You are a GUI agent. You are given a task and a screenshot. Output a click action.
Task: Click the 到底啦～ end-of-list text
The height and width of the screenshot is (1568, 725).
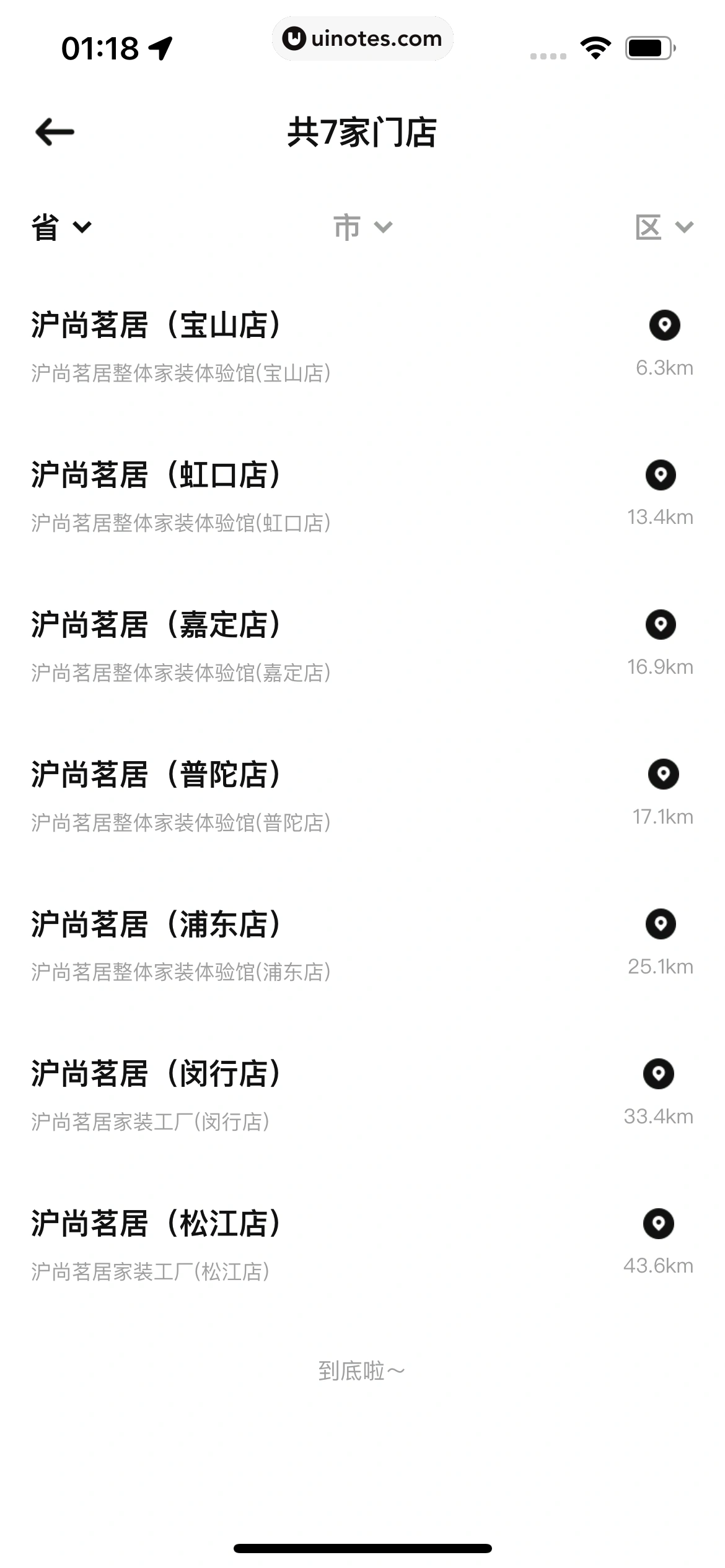(362, 1369)
